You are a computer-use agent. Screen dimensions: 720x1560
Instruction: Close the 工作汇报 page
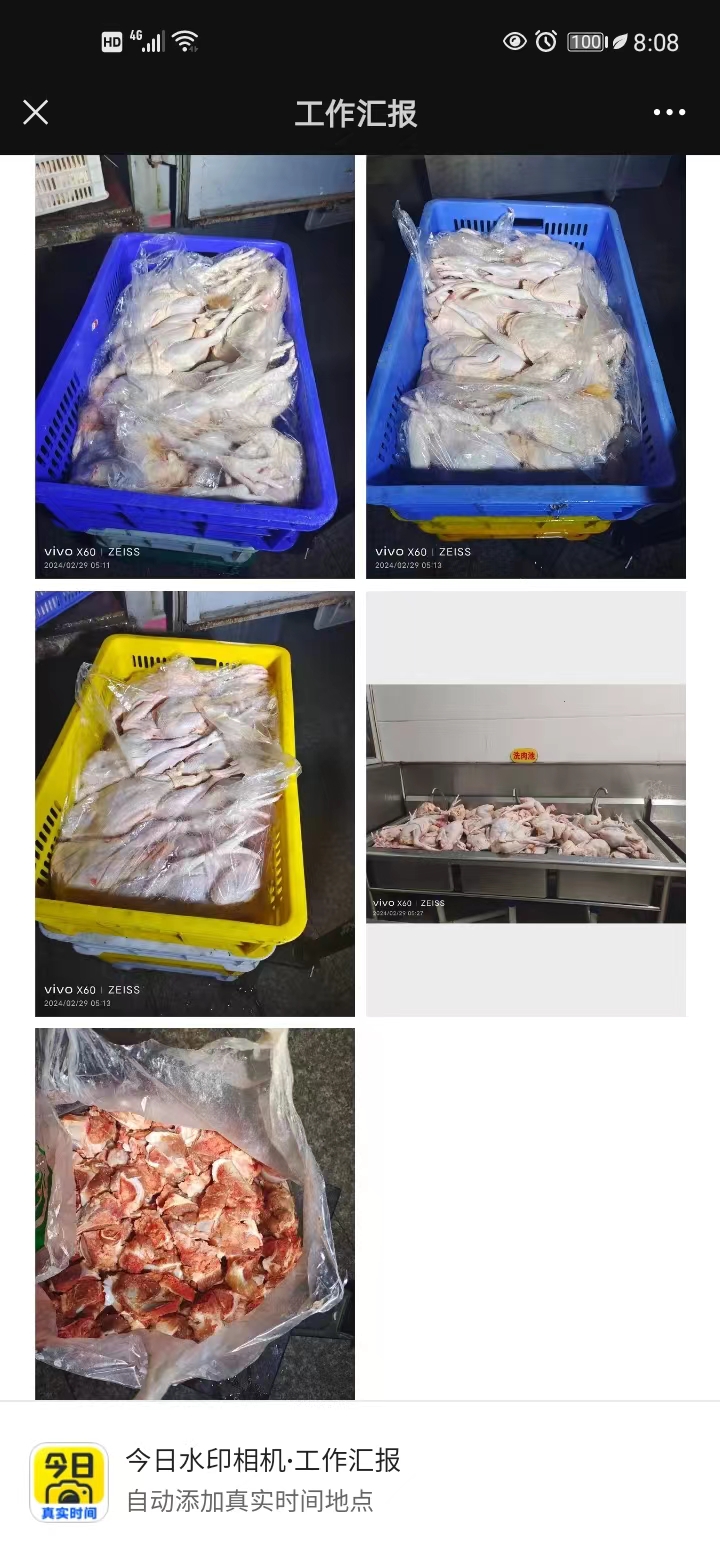[36, 112]
